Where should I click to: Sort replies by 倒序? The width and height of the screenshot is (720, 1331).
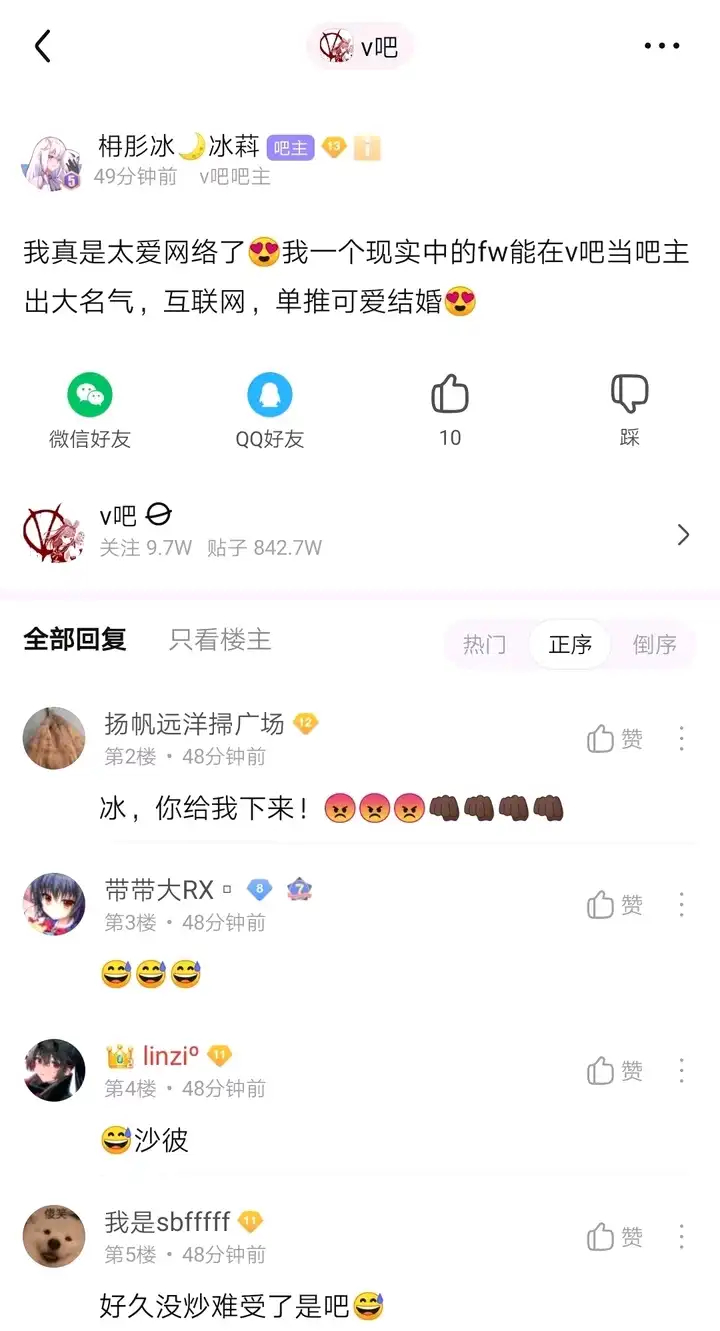point(654,645)
